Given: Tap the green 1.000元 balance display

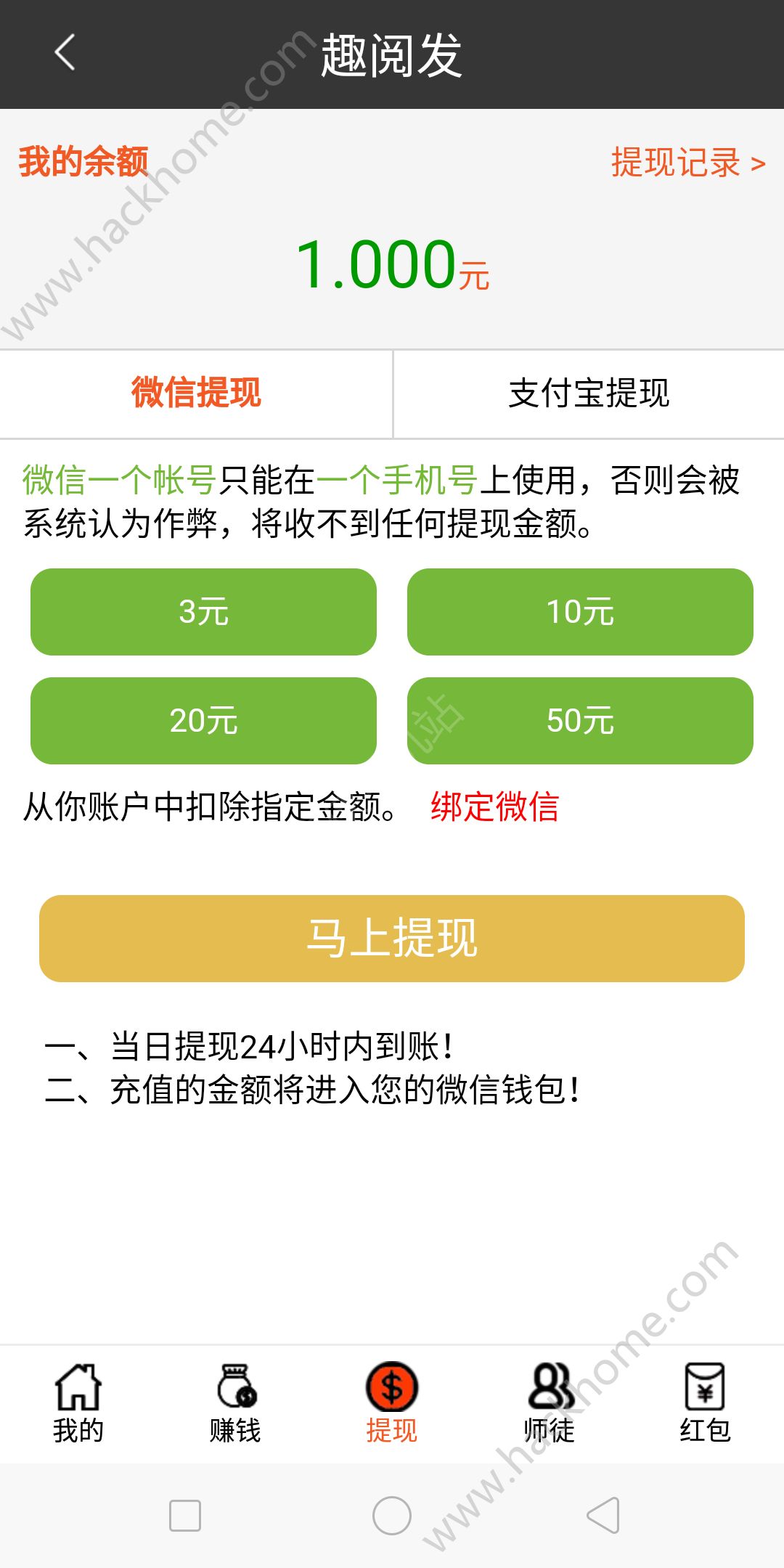Looking at the screenshot, I should pos(392,269).
